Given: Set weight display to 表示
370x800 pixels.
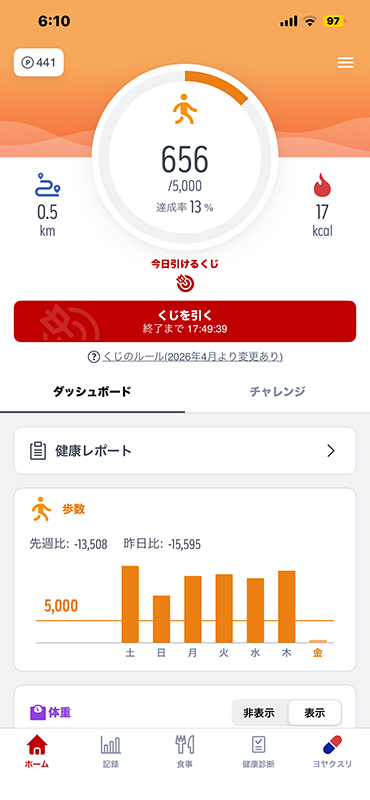Looking at the screenshot, I should (x=314, y=713).
